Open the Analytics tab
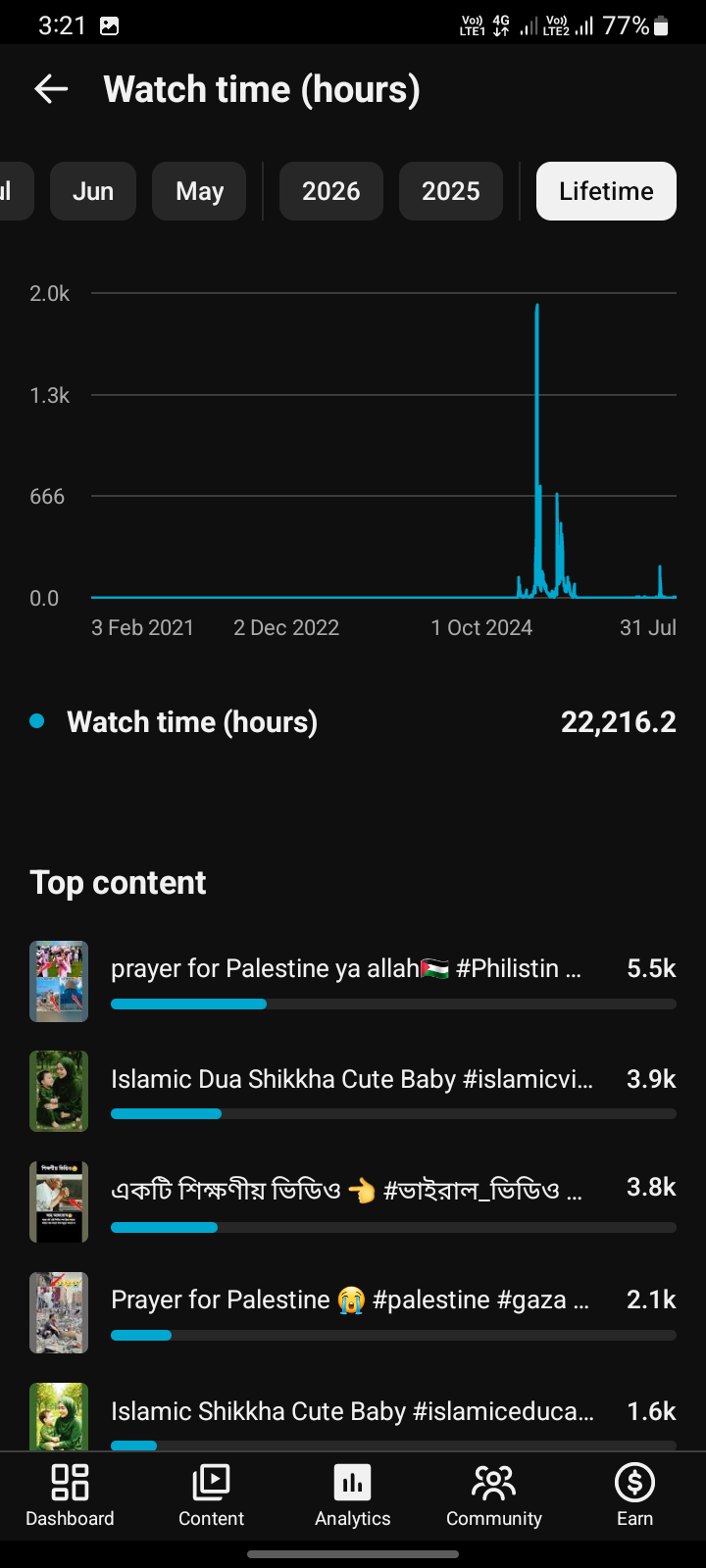Screen dimensions: 706x1568 [x=353, y=1495]
